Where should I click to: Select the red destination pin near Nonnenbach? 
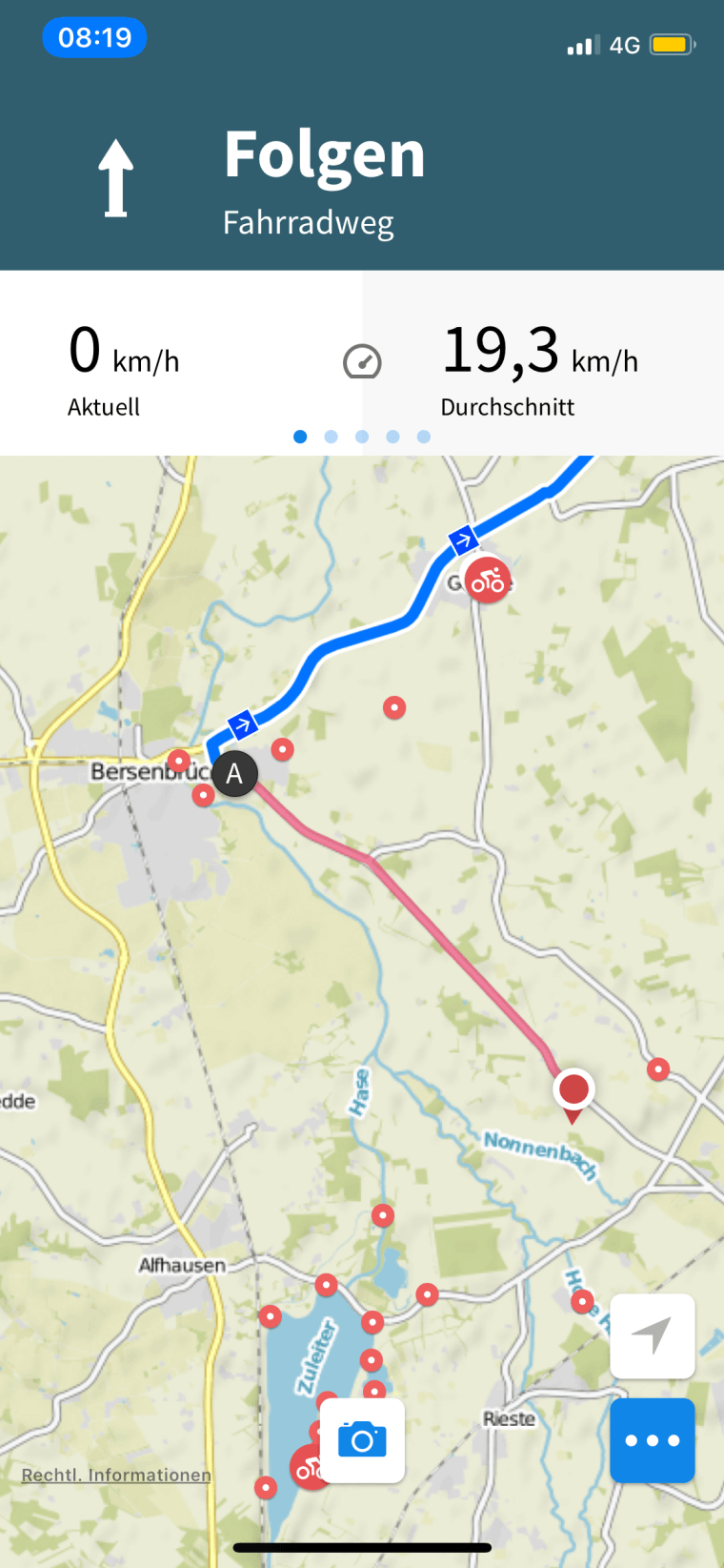point(573,1090)
